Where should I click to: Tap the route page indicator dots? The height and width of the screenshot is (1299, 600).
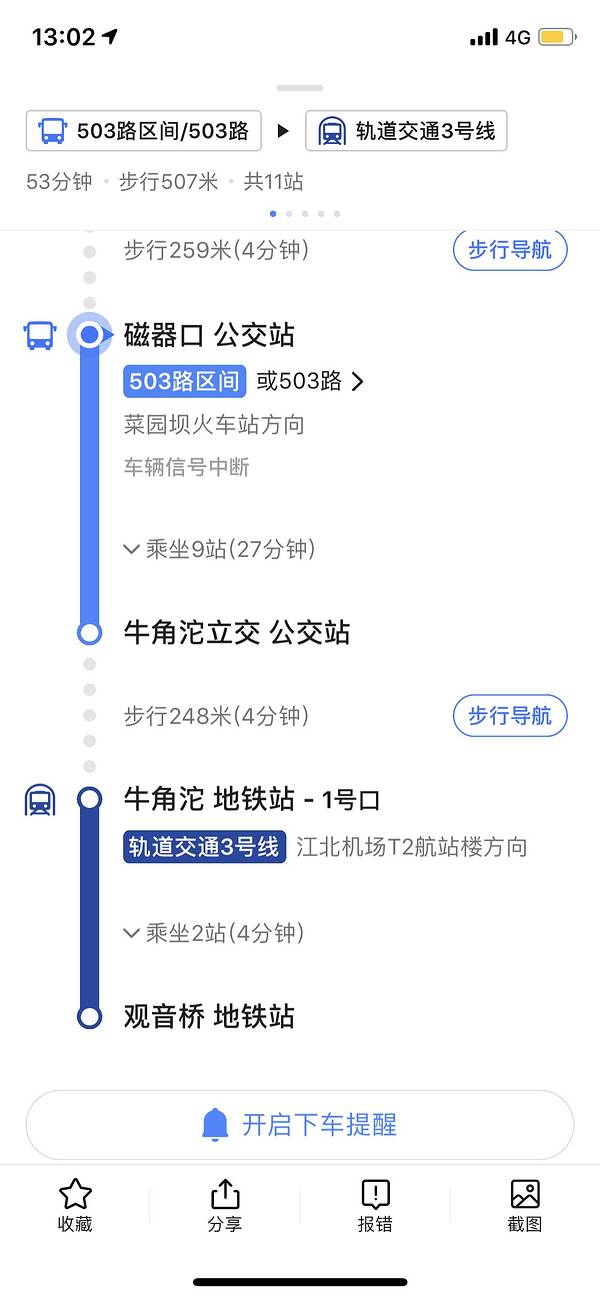pyautogui.click(x=305, y=213)
